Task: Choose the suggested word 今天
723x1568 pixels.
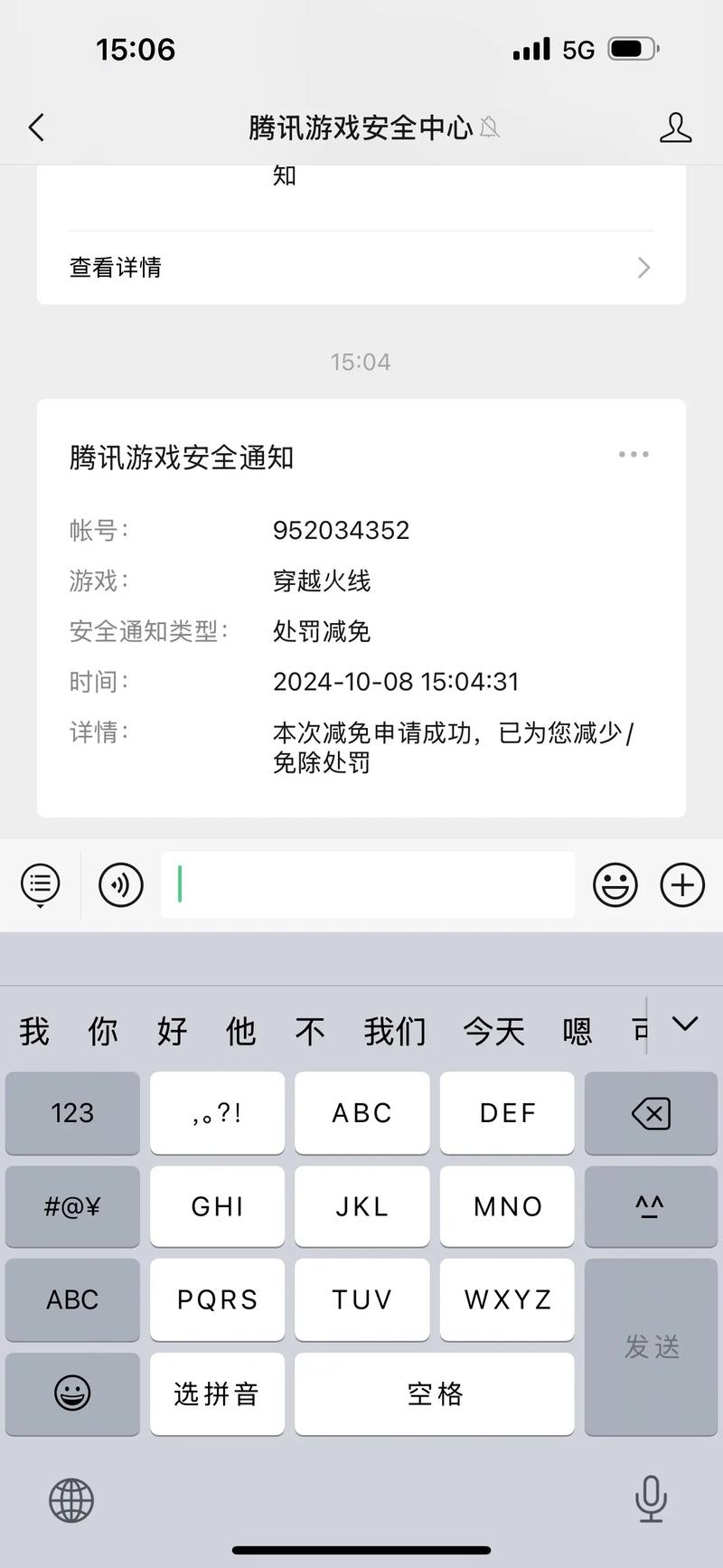Action: tap(493, 1031)
